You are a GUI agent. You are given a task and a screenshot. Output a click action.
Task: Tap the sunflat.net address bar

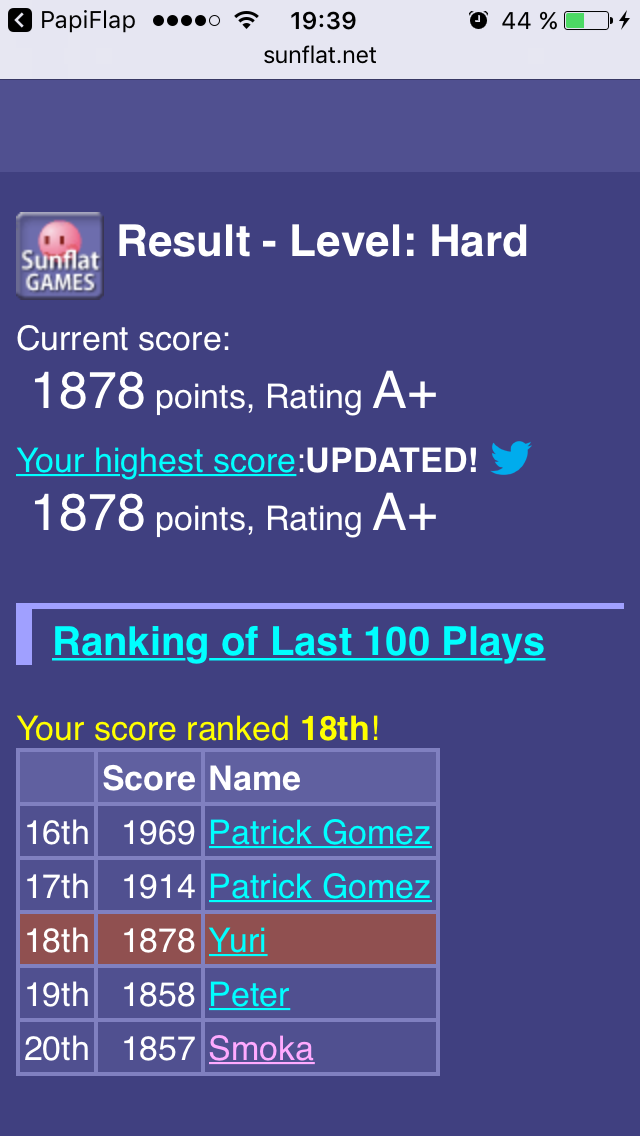[x=320, y=55]
